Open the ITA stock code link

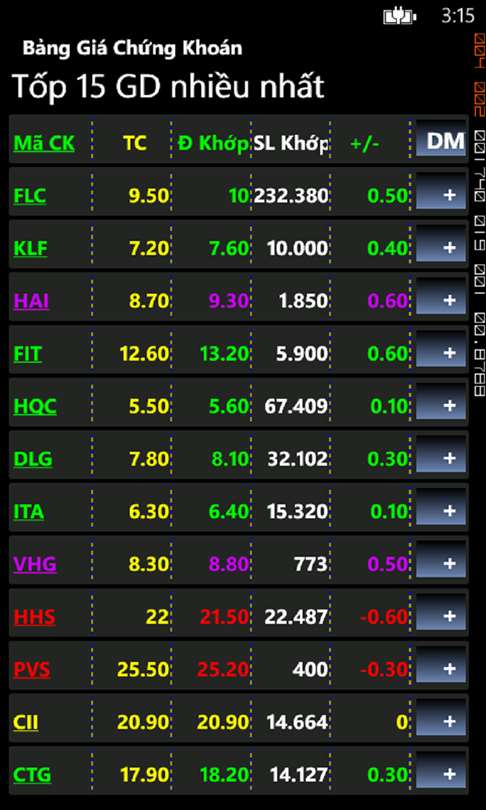[28, 512]
